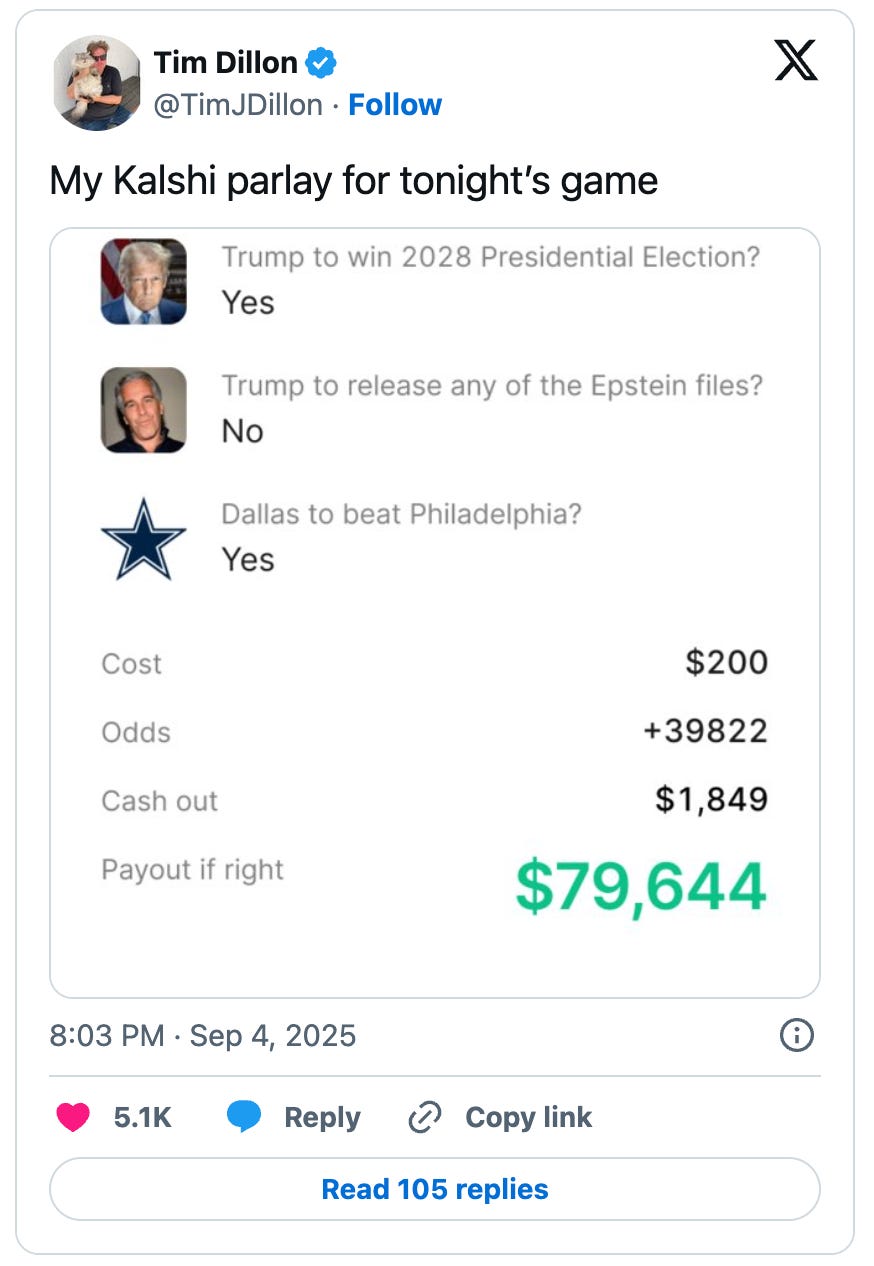Open the @TimJDillon handle
Screen dimensions: 874x1266
click(x=237, y=104)
